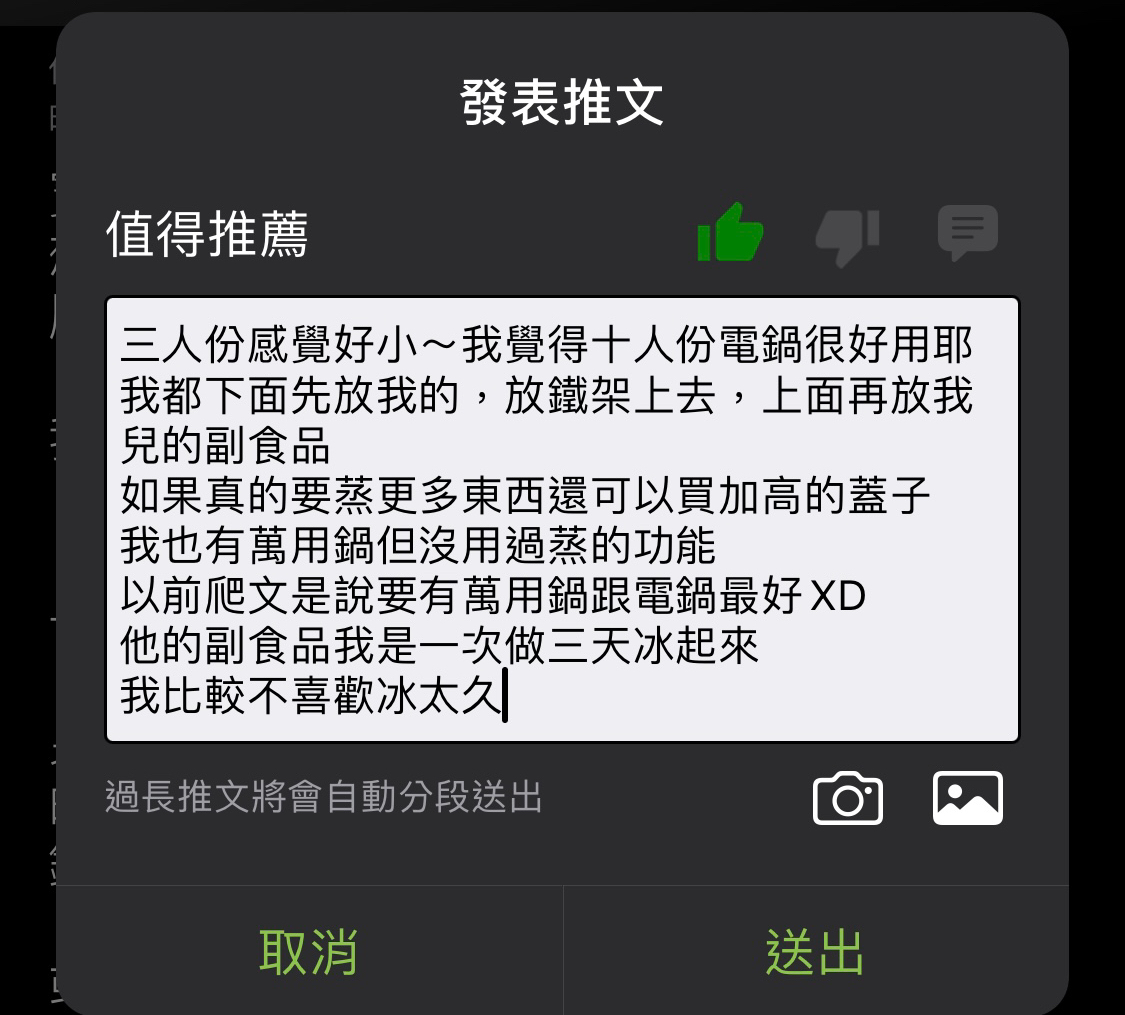Attach an image from the gallery
Viewport: 1125px width, 1015px height.
click(x=967, y=798)
